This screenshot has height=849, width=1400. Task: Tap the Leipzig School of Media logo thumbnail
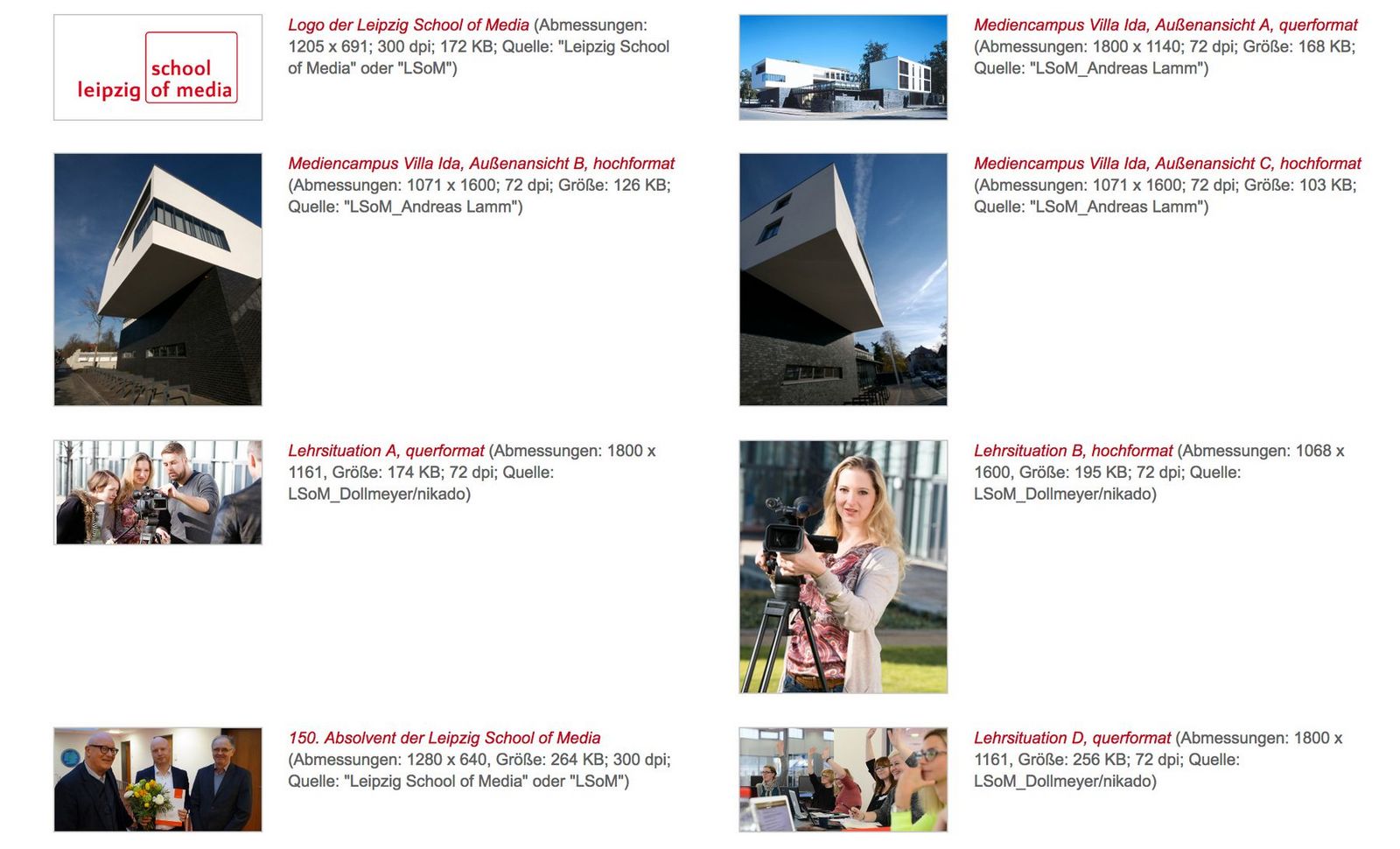coord(157,67)
